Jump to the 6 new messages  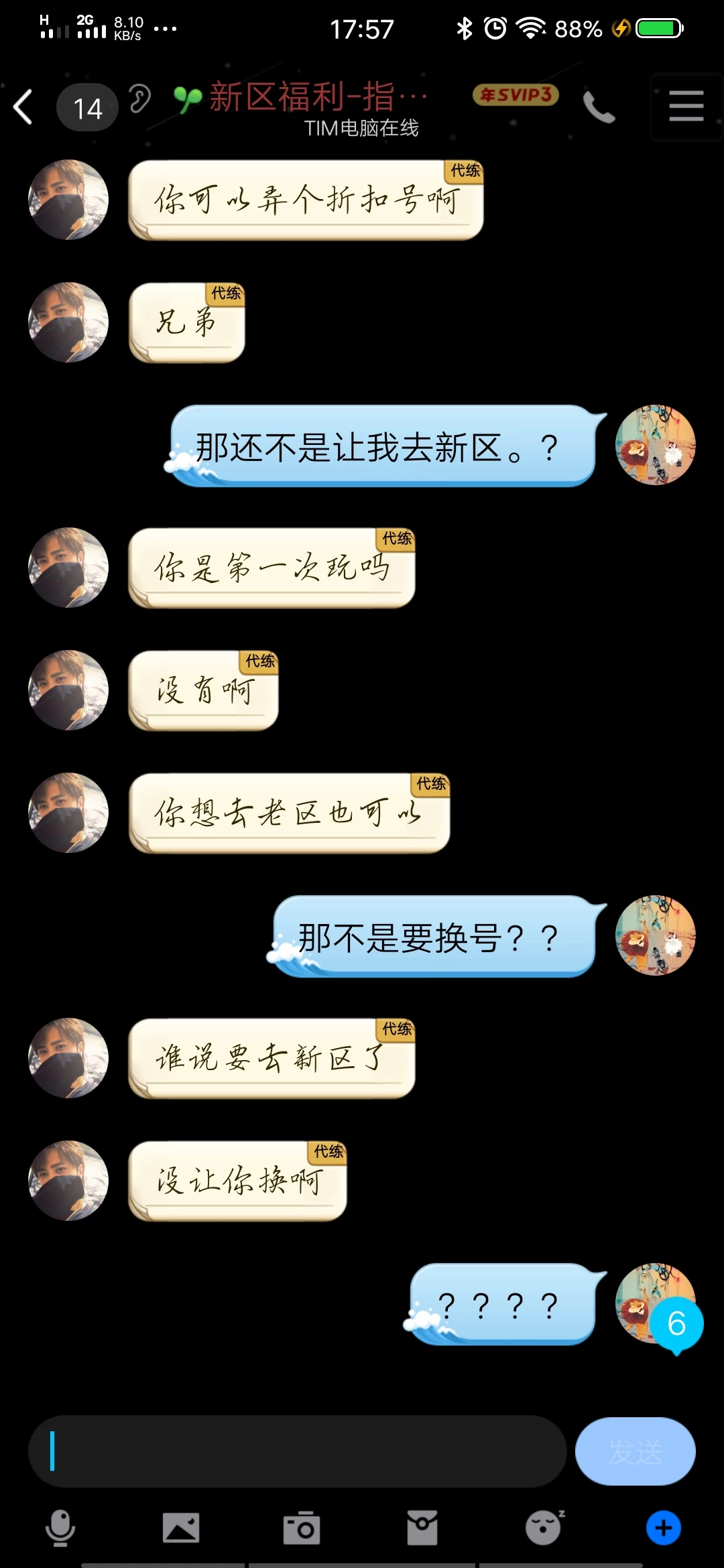(x=676, y=1324)
